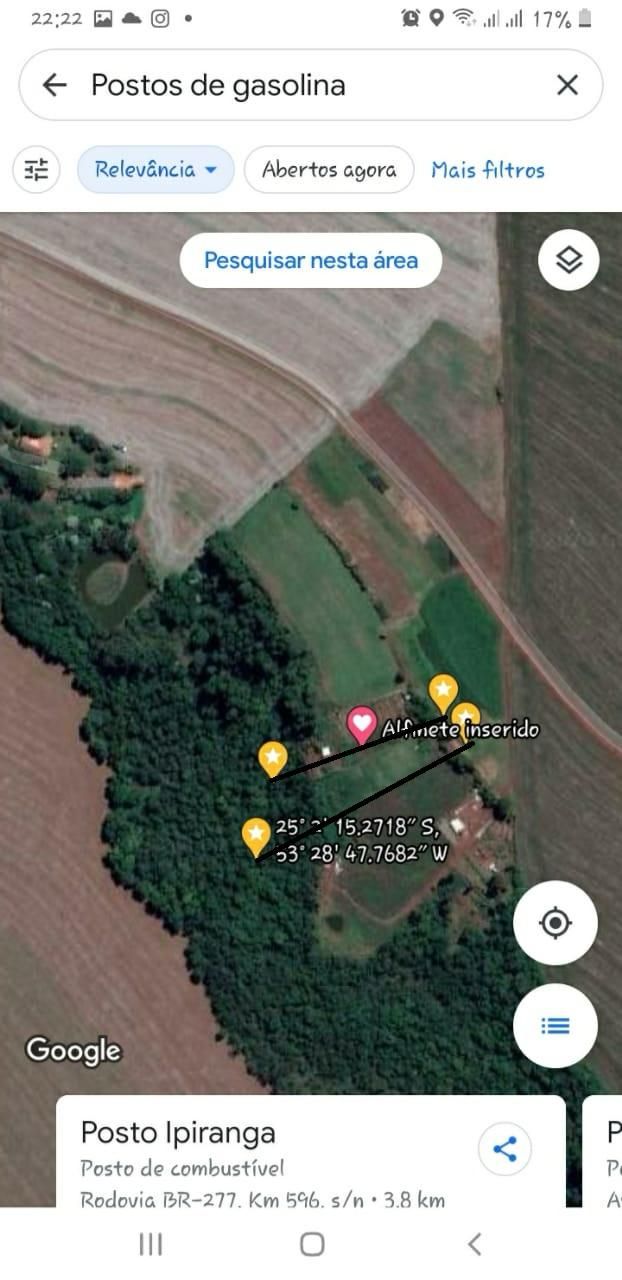Select the Abertos agora filter chip
The height and width of the screenshot is (1280, 622).
[329, 170]
